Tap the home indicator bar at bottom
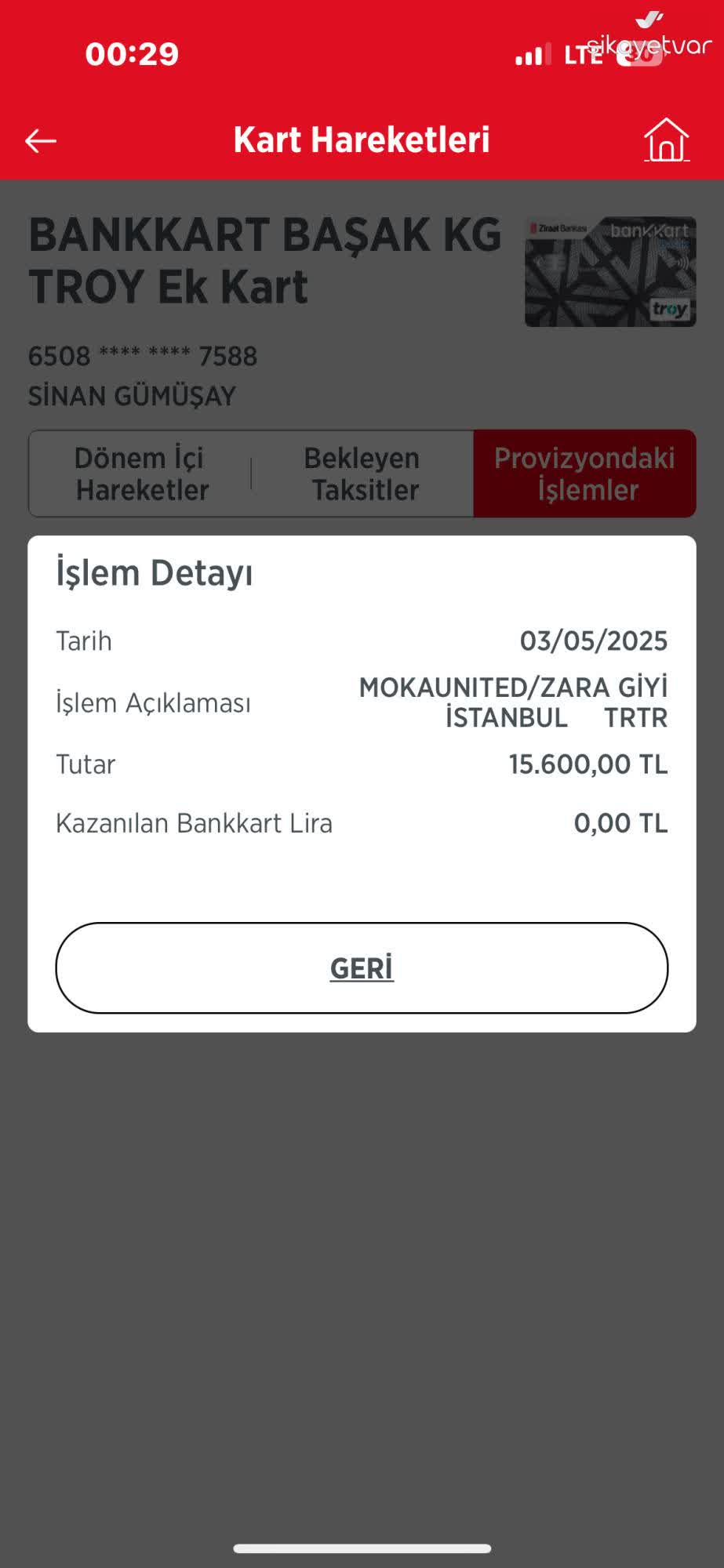 tap(362, 1548)
